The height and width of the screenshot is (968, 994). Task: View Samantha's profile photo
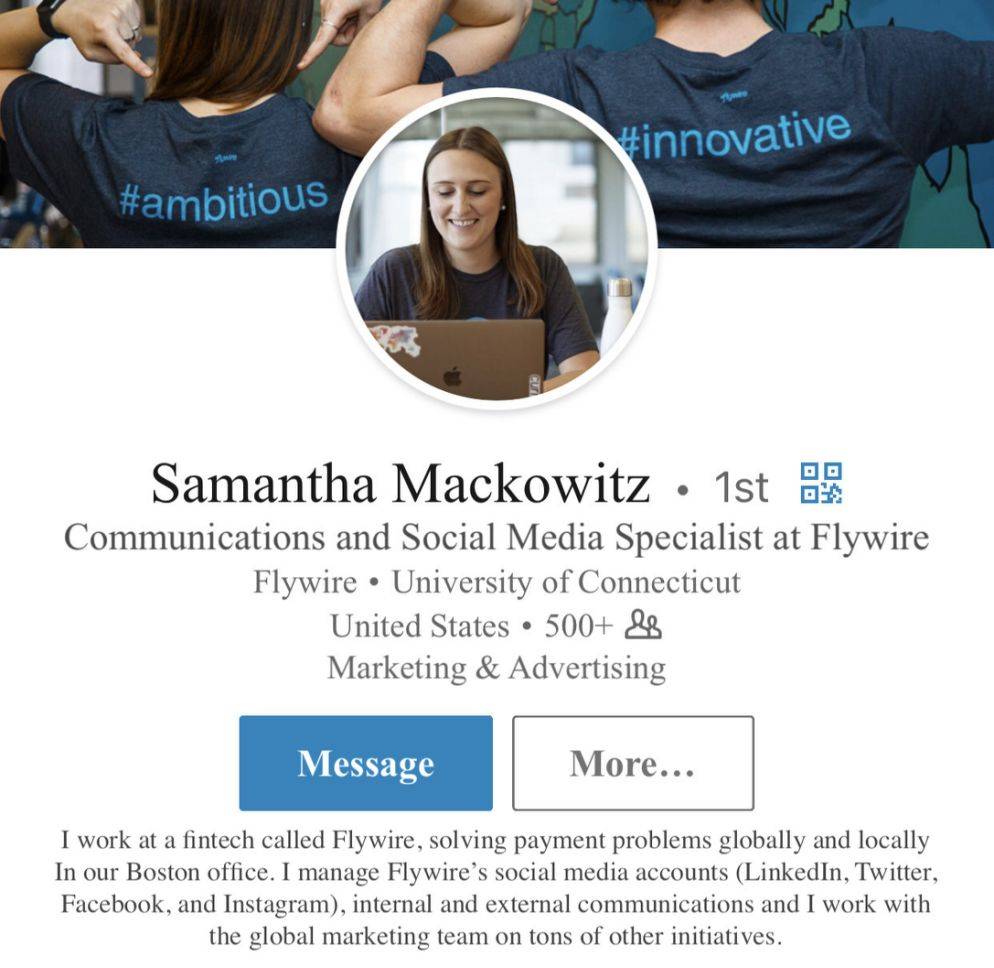[x=497, y=250]
